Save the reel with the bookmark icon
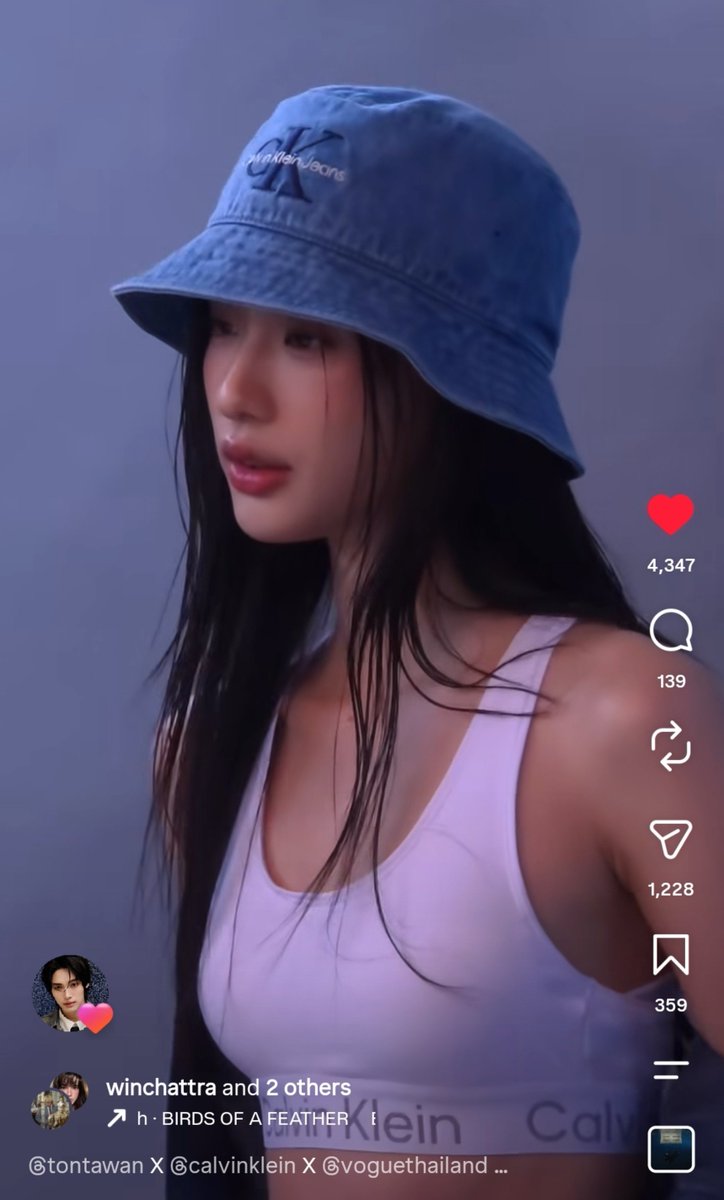 tap(670, 954)
